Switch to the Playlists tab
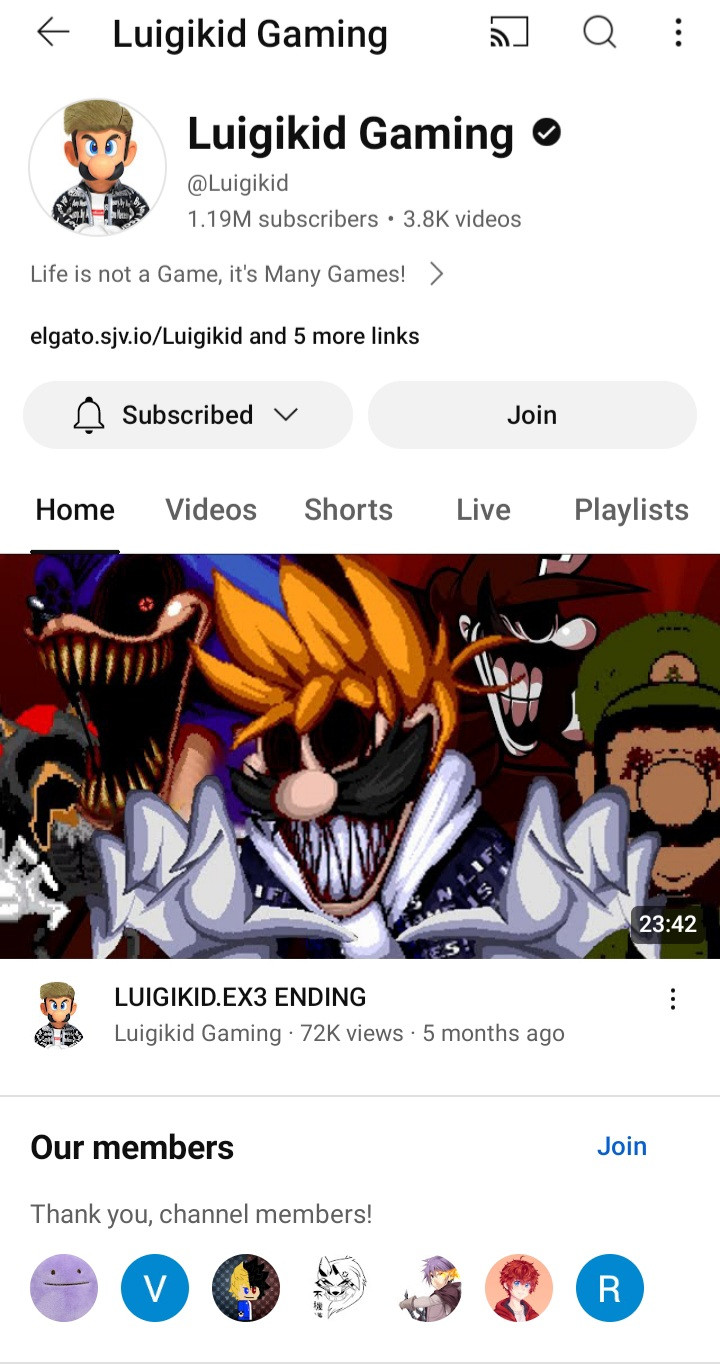 pos(631,510)
